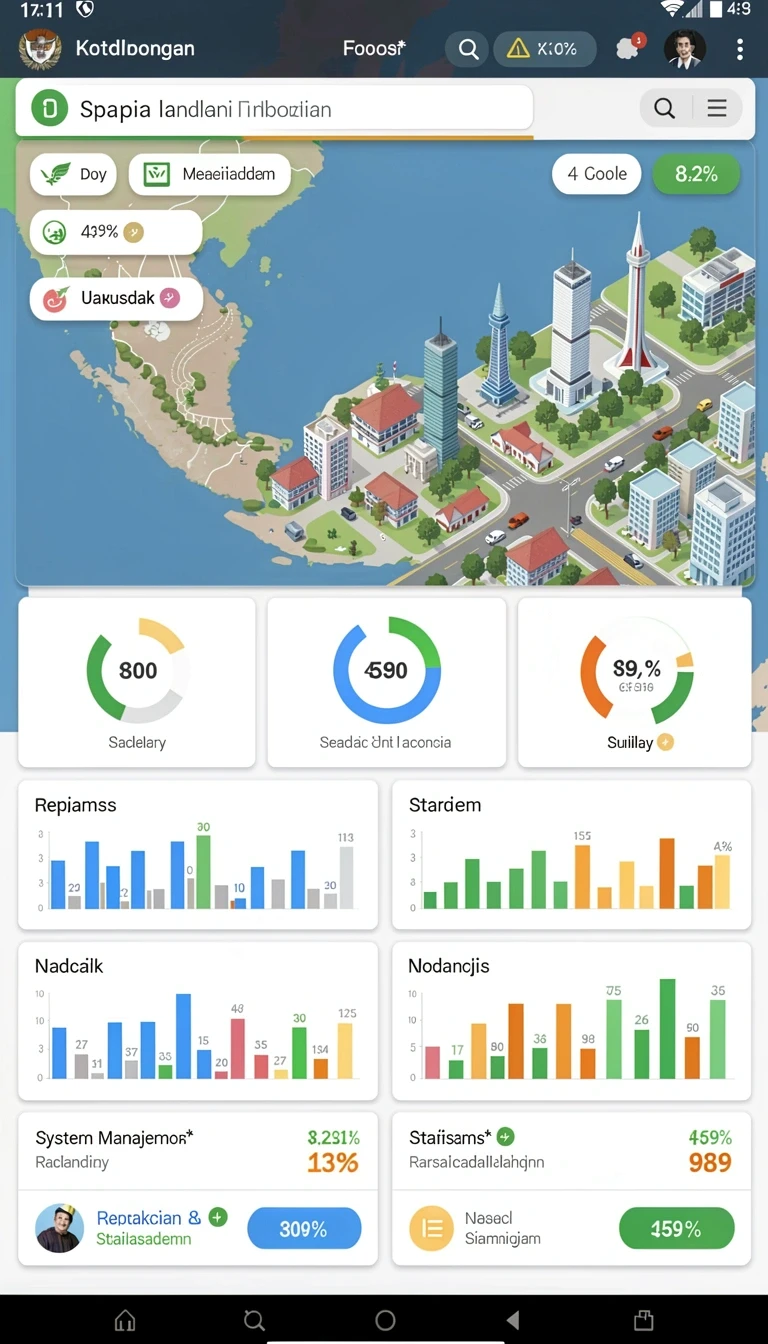Viewport: 768px width, 1344px height.
Task: Open the hamburger menu beside the search card
Action: [x=717, y=108]
